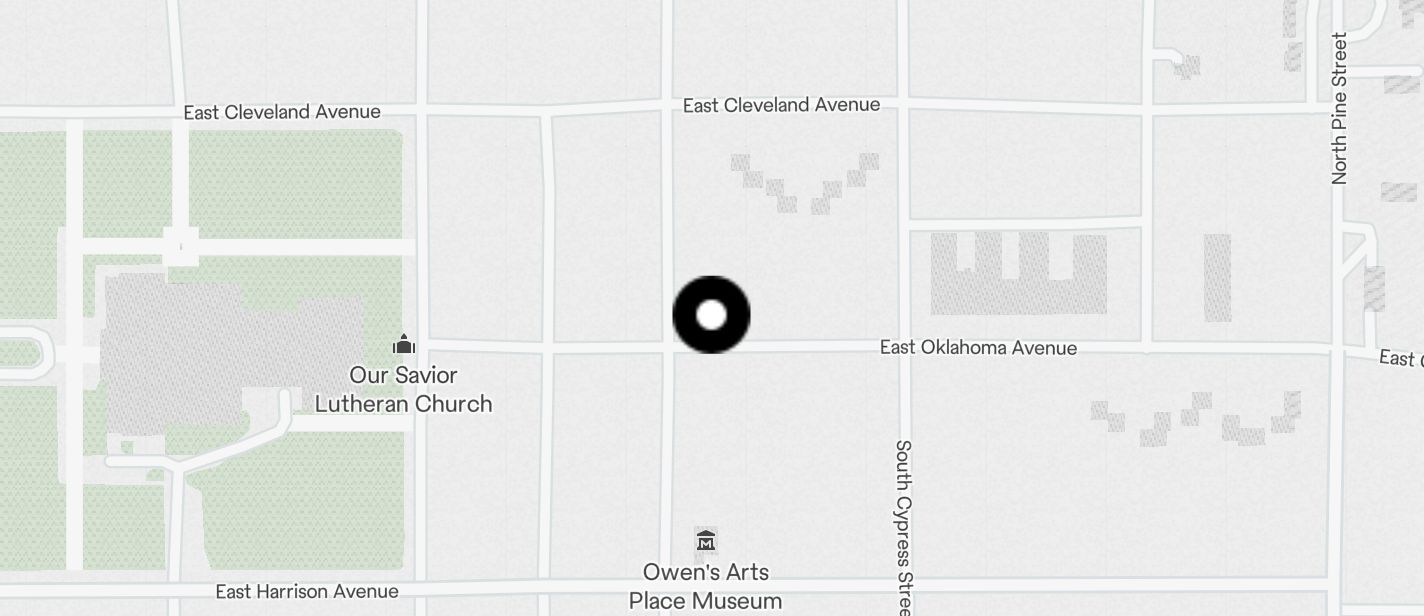Open Owen's Arts Place Museum marker
Viewport: 1424px width, 616px height.
(706, 541)
